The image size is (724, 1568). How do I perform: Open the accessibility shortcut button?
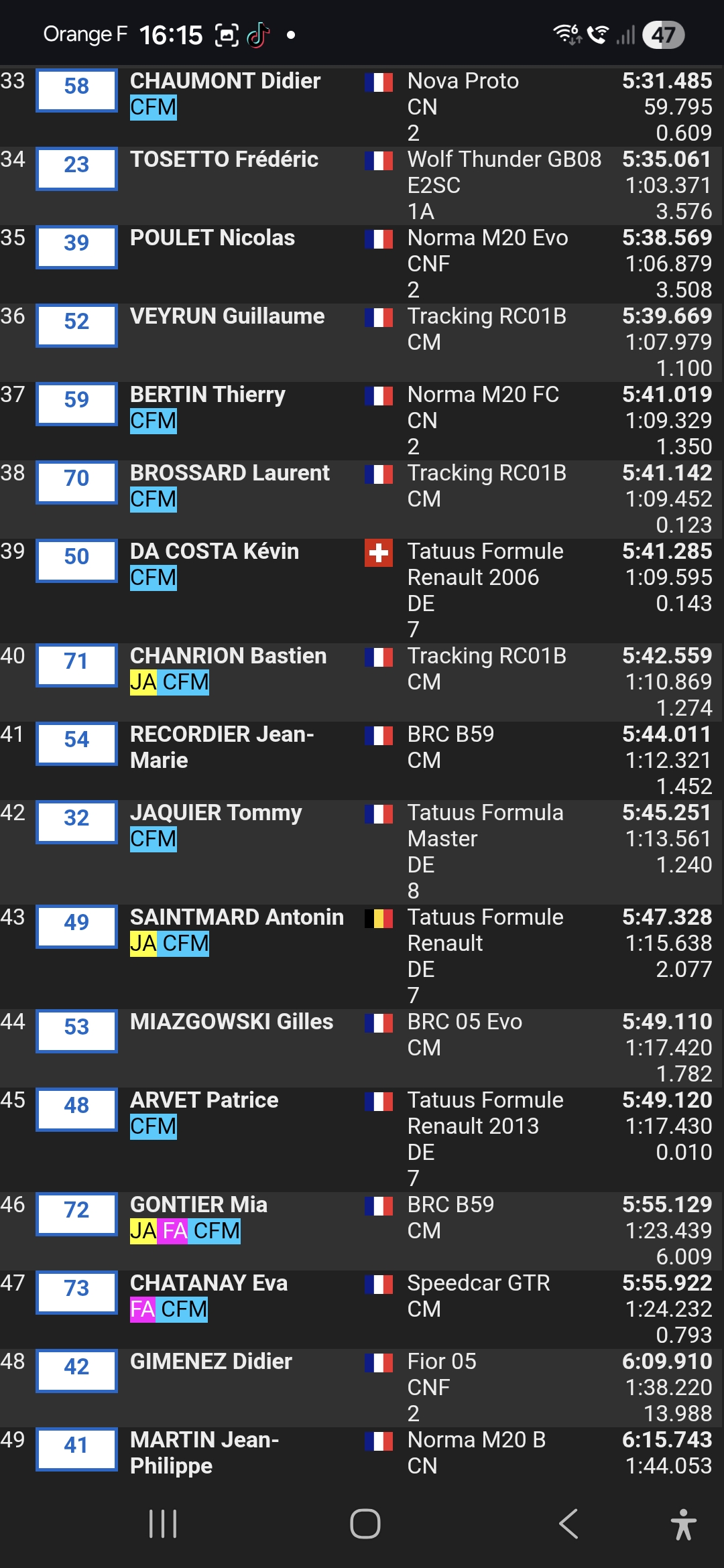point(683,1524)
